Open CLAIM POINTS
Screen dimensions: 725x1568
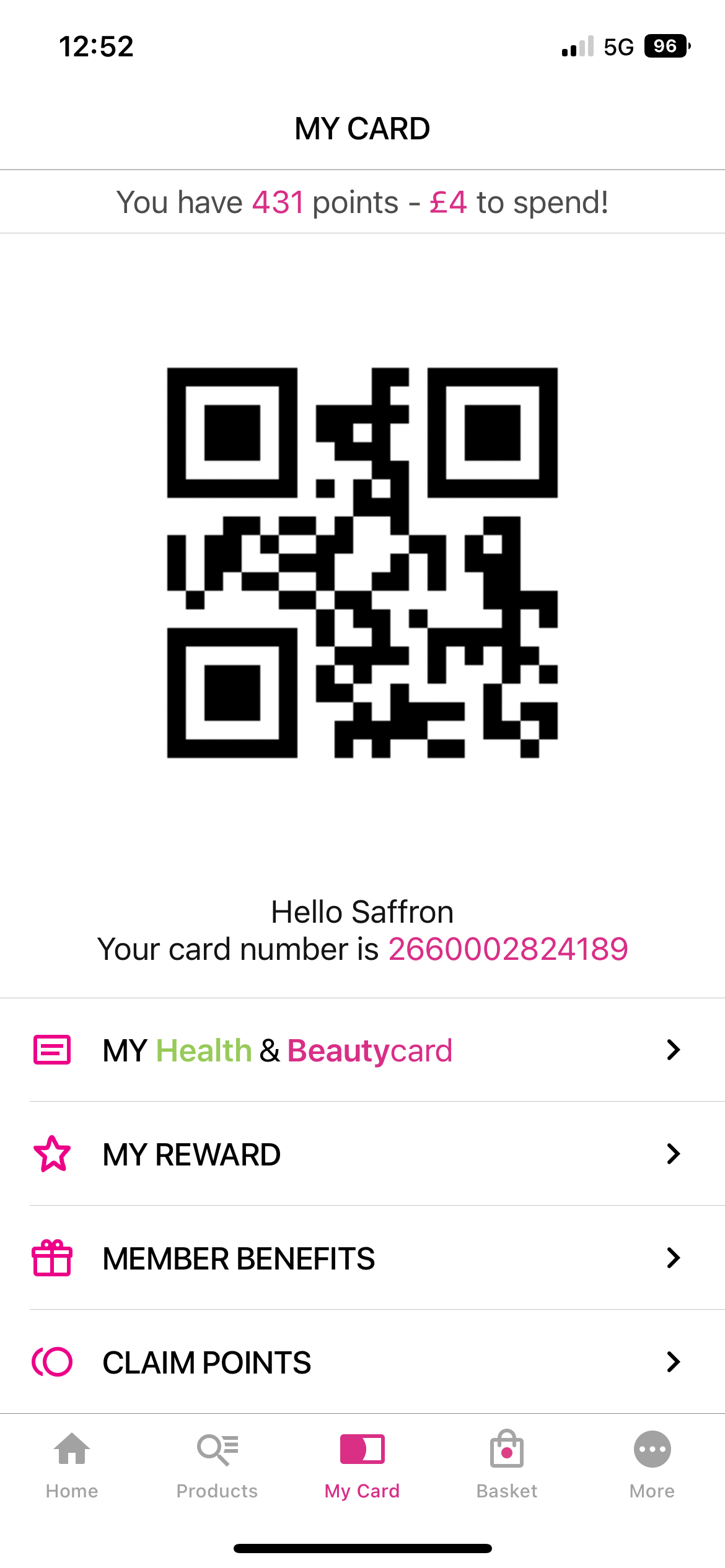(x=362, y=1362)
